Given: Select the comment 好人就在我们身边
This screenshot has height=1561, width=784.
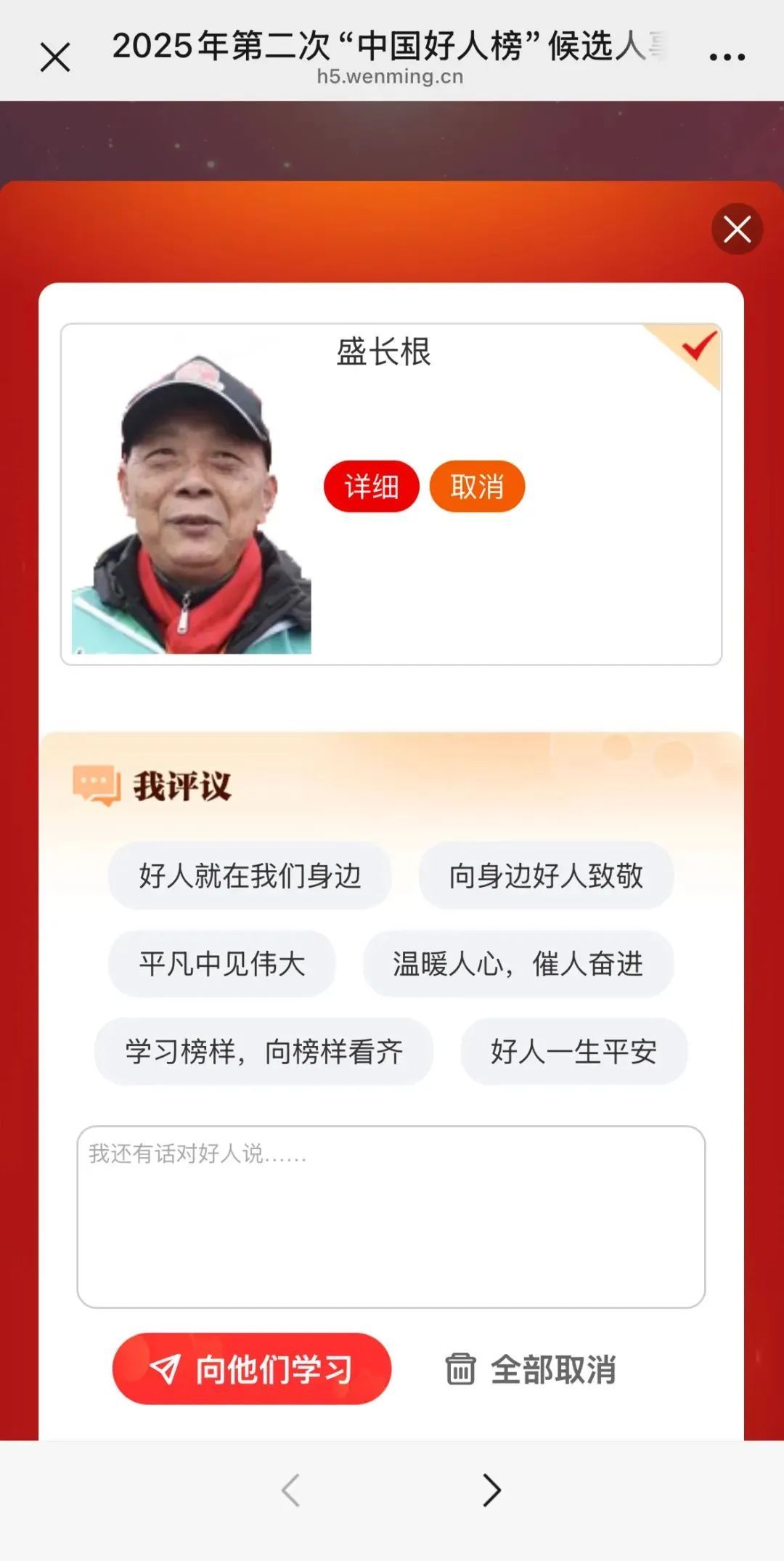Looking at the screenshot, I should point(250,876).
